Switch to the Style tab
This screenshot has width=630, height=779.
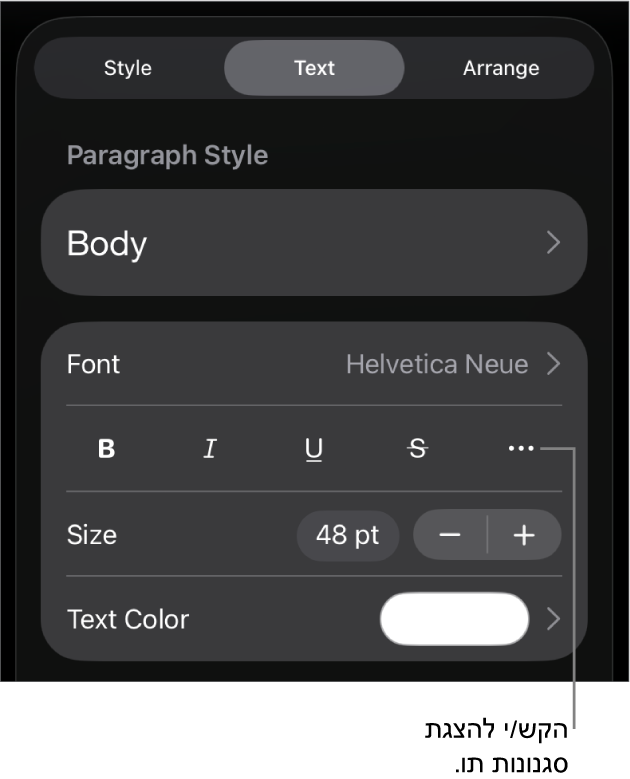pos(128,68)
